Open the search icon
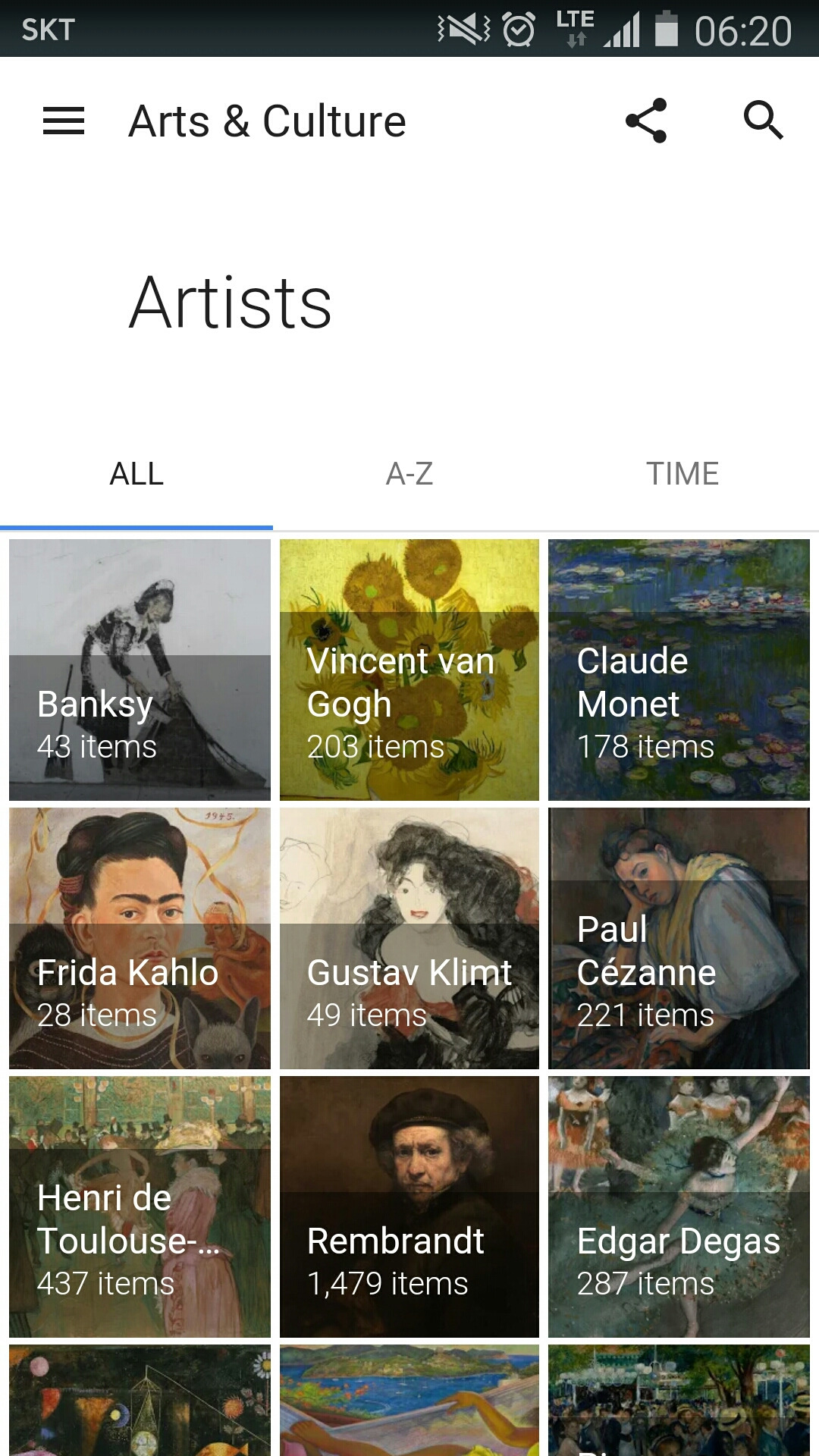The height and width of the screenshot is (1456, 819). click(763, 121)
